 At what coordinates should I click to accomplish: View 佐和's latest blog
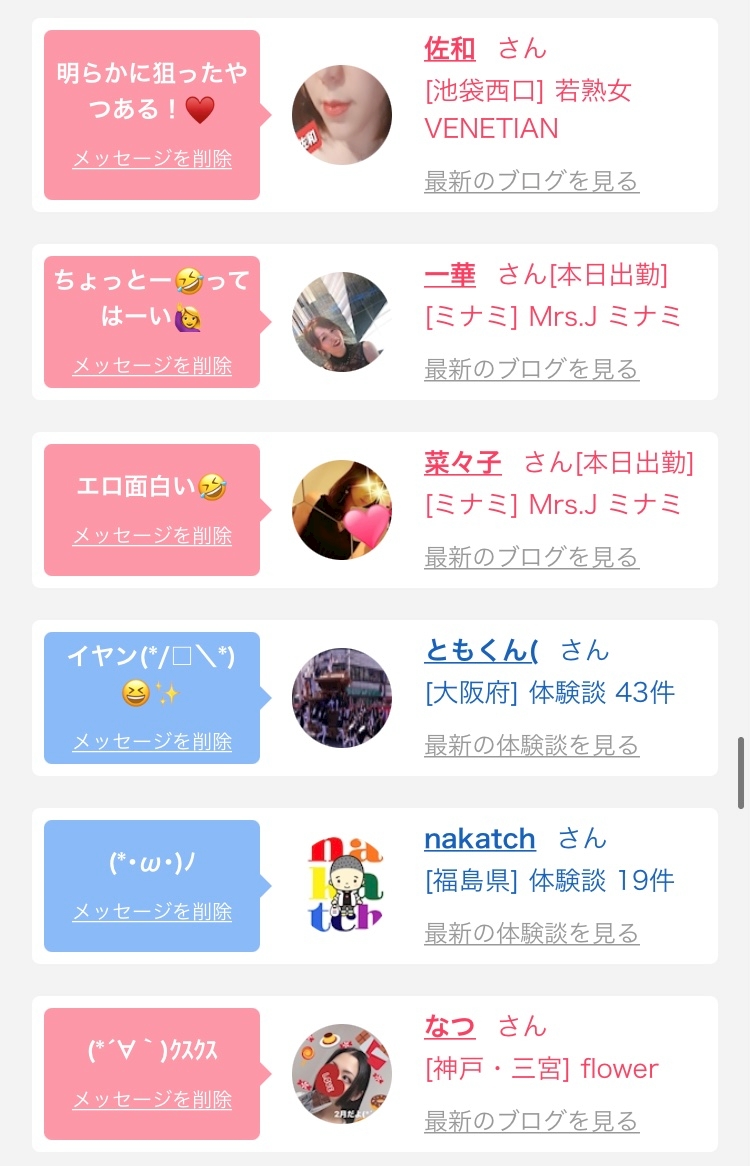point(531,181)
